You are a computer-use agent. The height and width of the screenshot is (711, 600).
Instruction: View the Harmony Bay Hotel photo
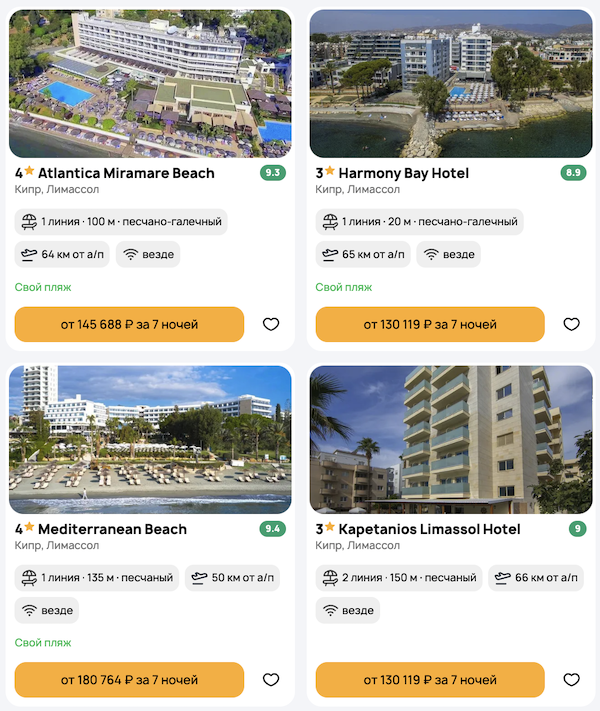451,84
